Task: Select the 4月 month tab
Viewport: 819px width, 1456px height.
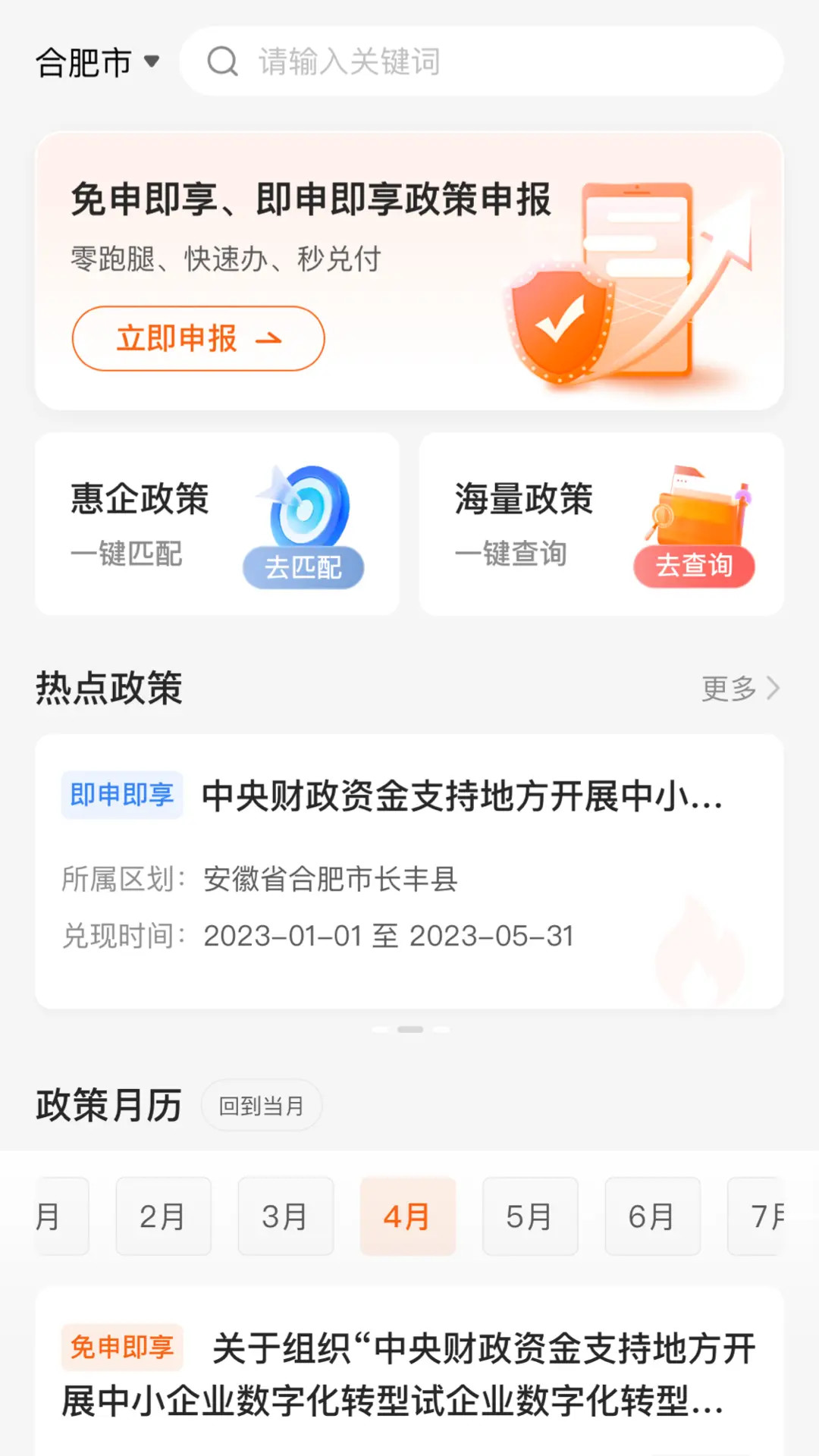Action: (408, 1216)
